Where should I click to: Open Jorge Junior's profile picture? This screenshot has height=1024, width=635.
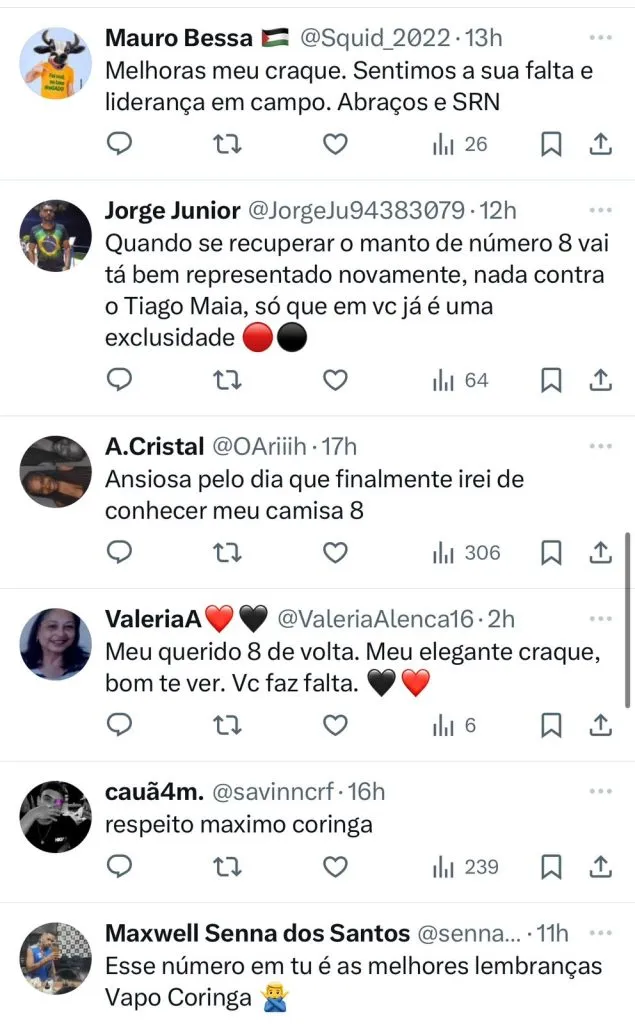(56, 236)
